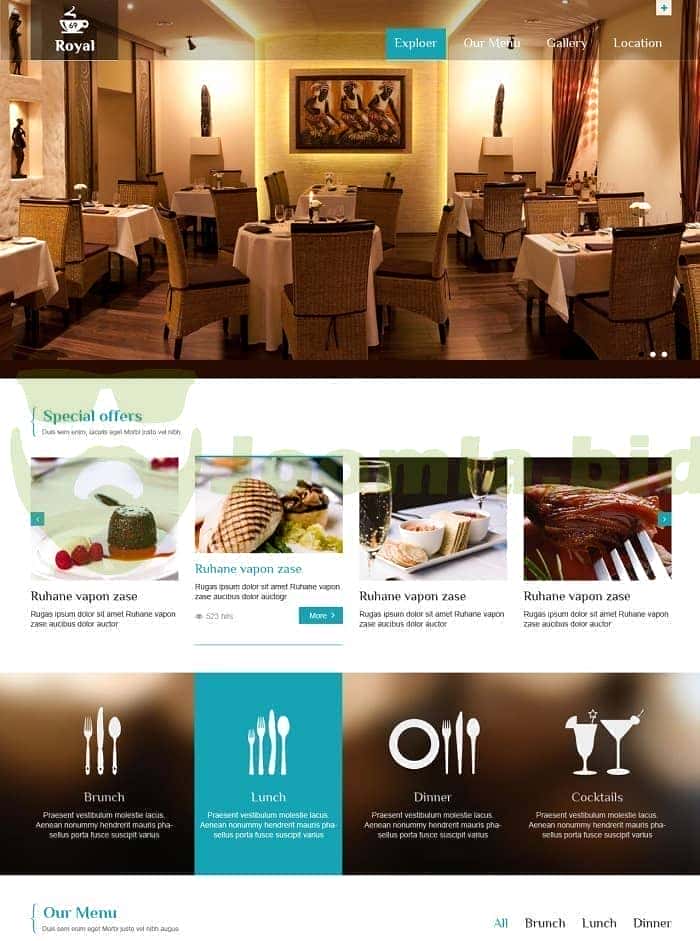Open the Gallery page
Viewport: 700px width, 941px height.
pyautogui.click(x=567, y=43)
